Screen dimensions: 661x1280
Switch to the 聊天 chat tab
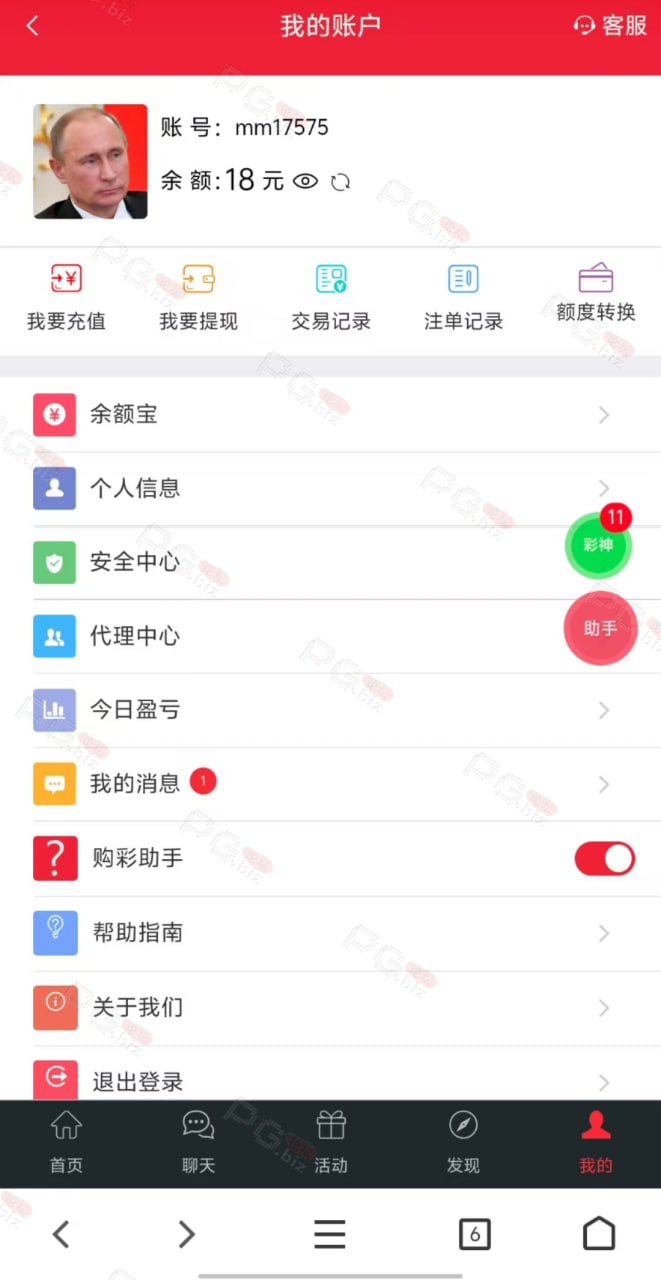click(198, 1142)
